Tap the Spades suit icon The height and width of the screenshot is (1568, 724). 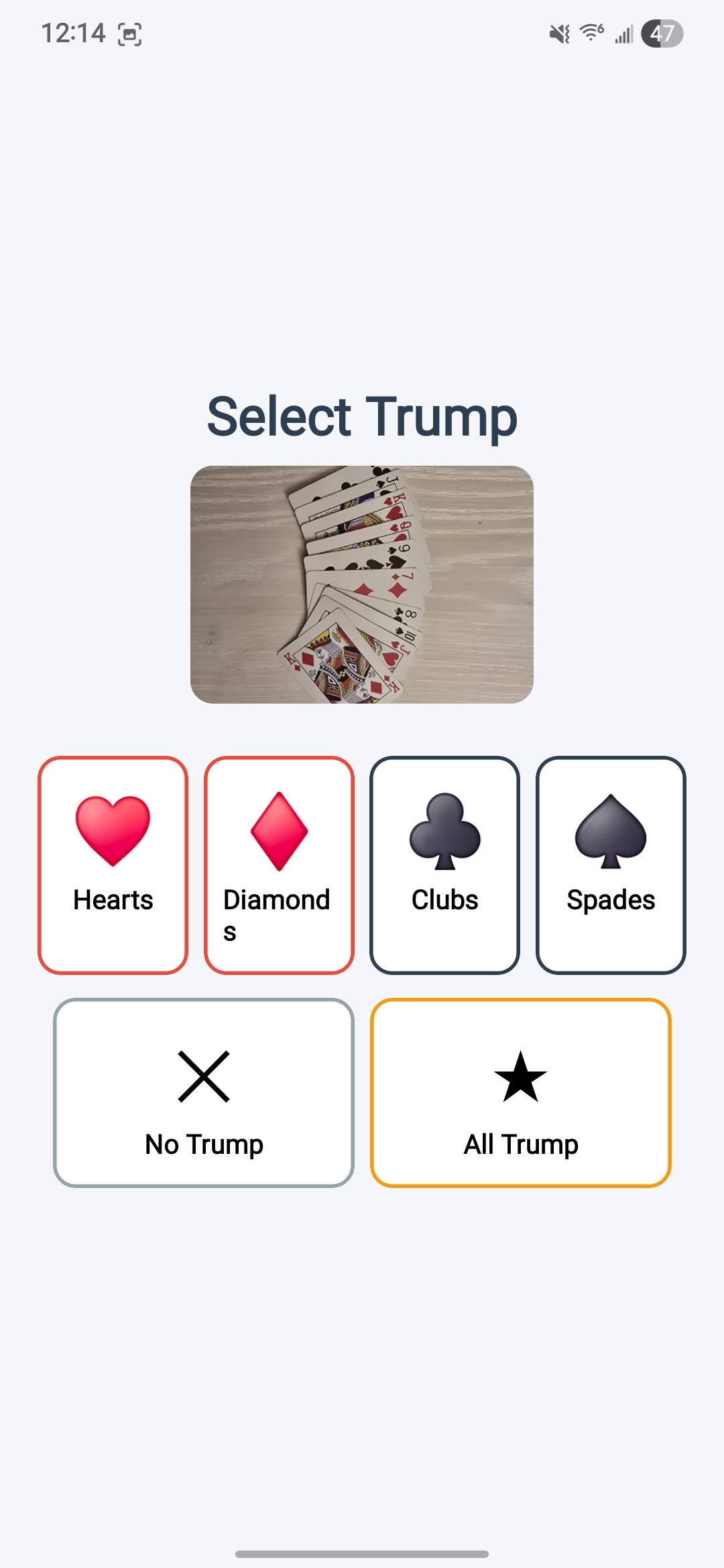[x=610, y=831]
